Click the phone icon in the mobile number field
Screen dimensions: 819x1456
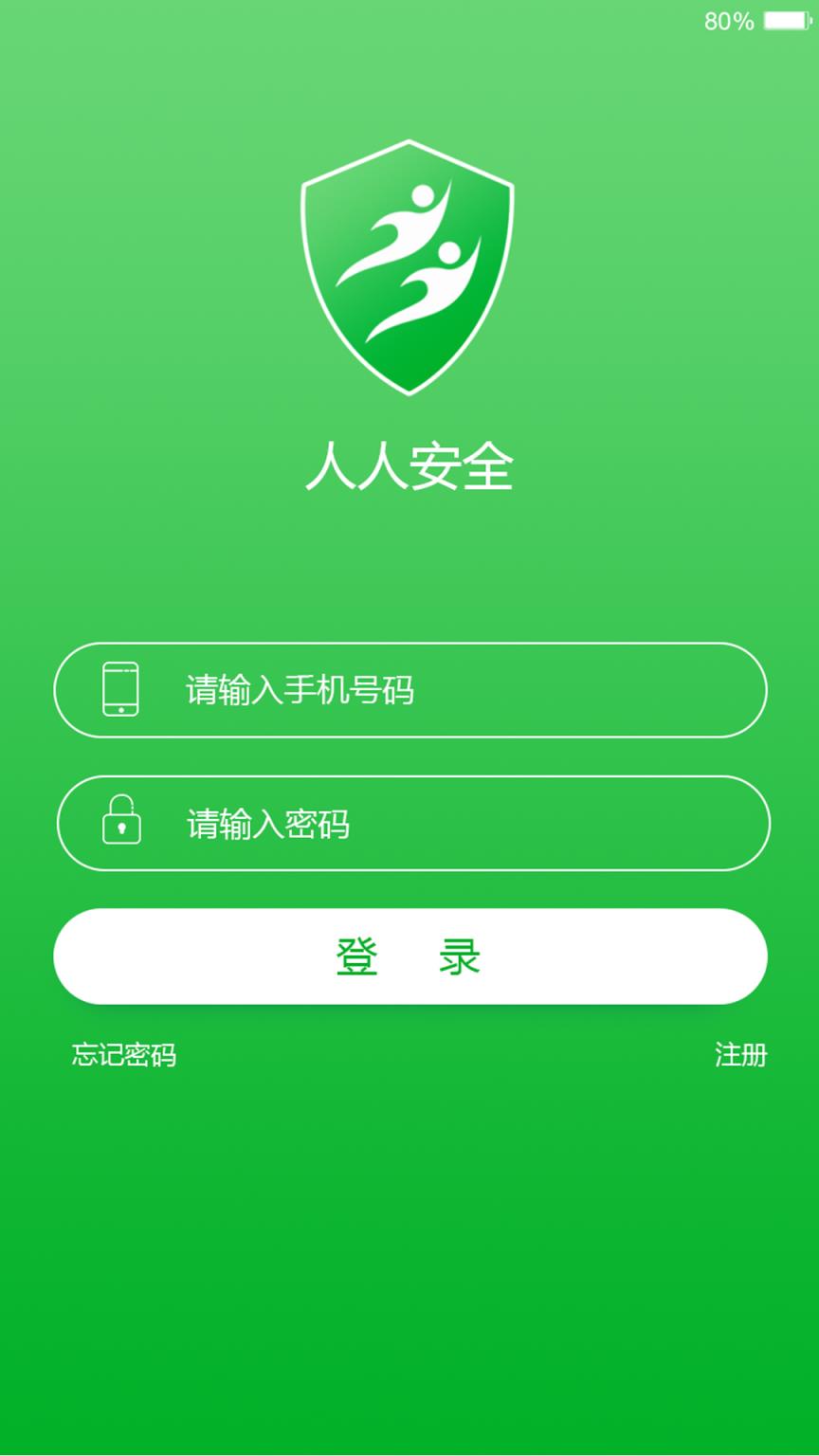(x=118, y=690)
